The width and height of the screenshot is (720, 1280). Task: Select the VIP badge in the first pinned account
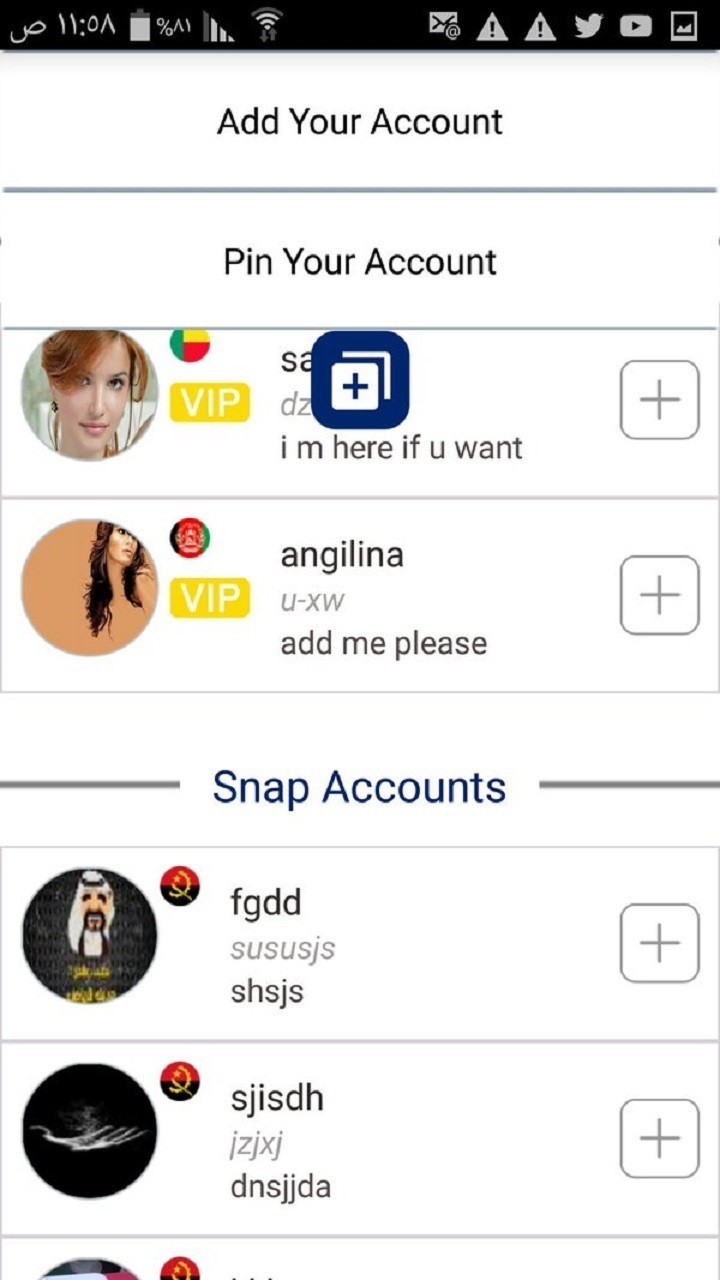click(x=209, y=403)
